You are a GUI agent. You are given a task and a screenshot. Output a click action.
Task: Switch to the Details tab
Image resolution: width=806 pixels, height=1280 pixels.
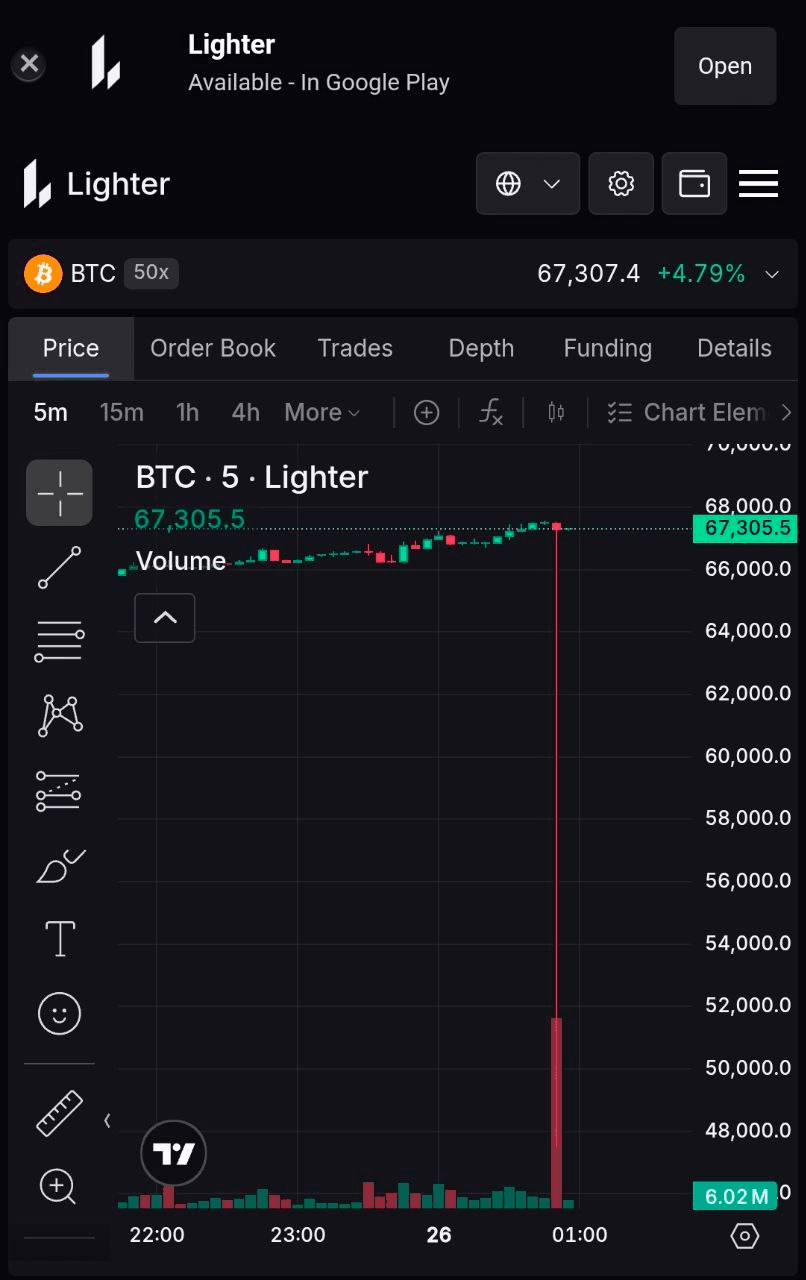point(734,348)
